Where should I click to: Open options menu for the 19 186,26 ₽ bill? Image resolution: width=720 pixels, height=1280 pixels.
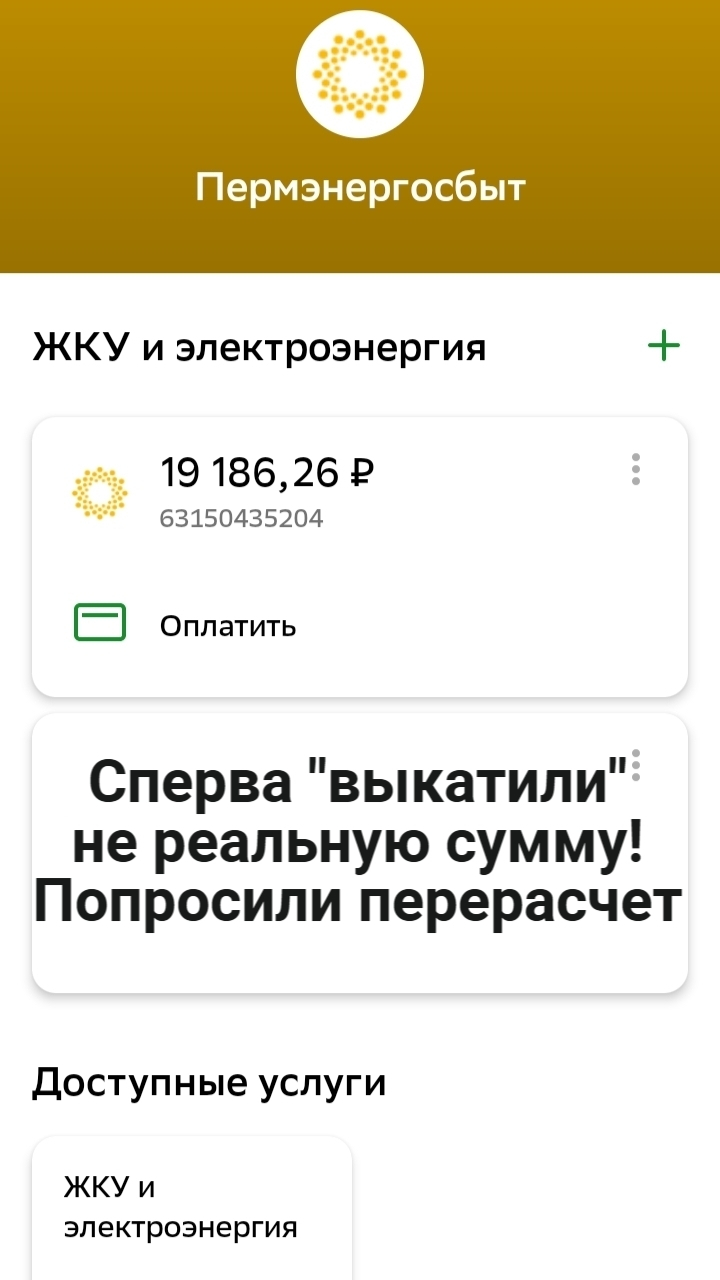[x=635, y=469]
